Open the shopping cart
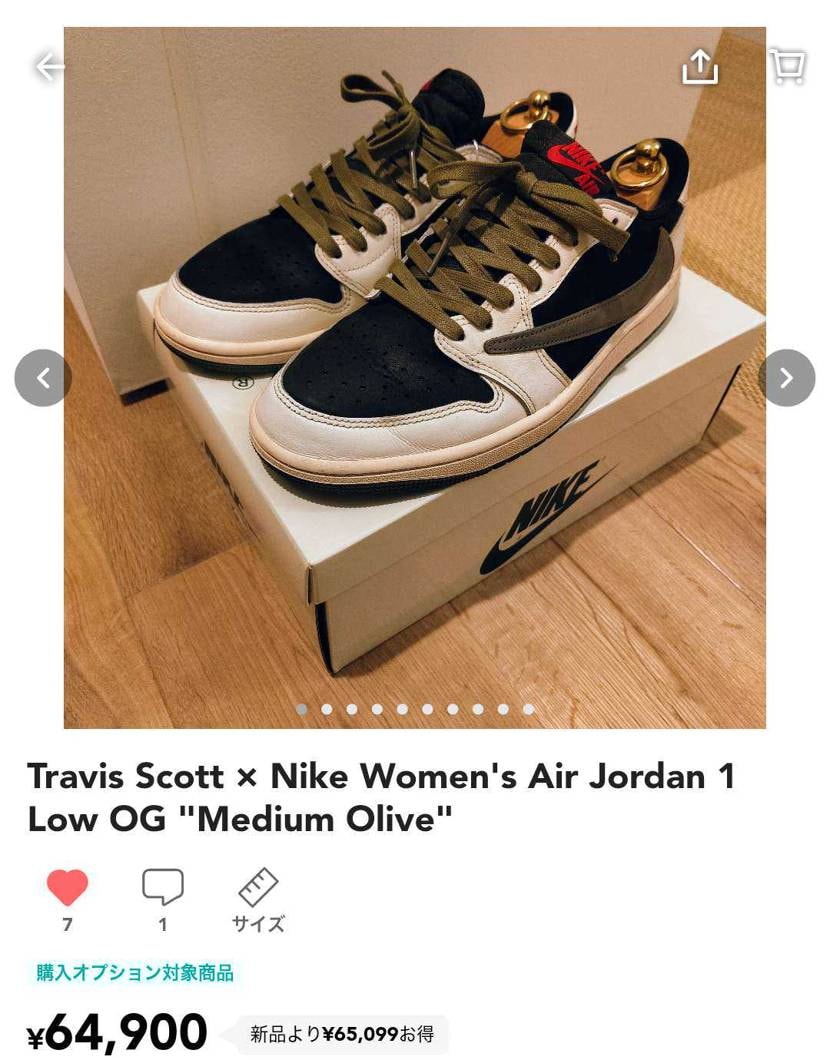 pyautogui.click(x=788, y=66)
